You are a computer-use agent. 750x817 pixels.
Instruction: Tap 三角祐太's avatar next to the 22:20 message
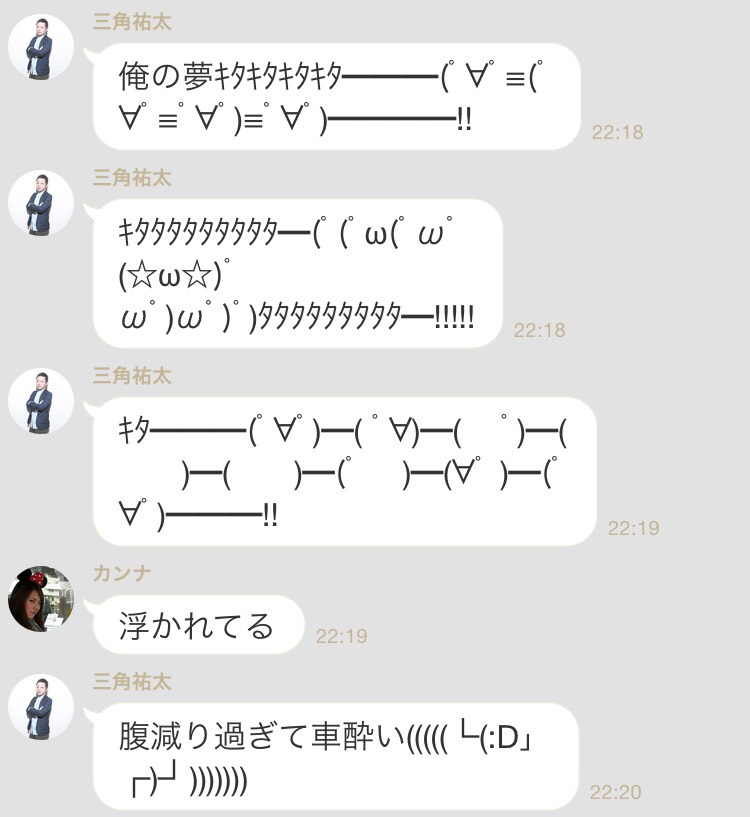[41, 707]
